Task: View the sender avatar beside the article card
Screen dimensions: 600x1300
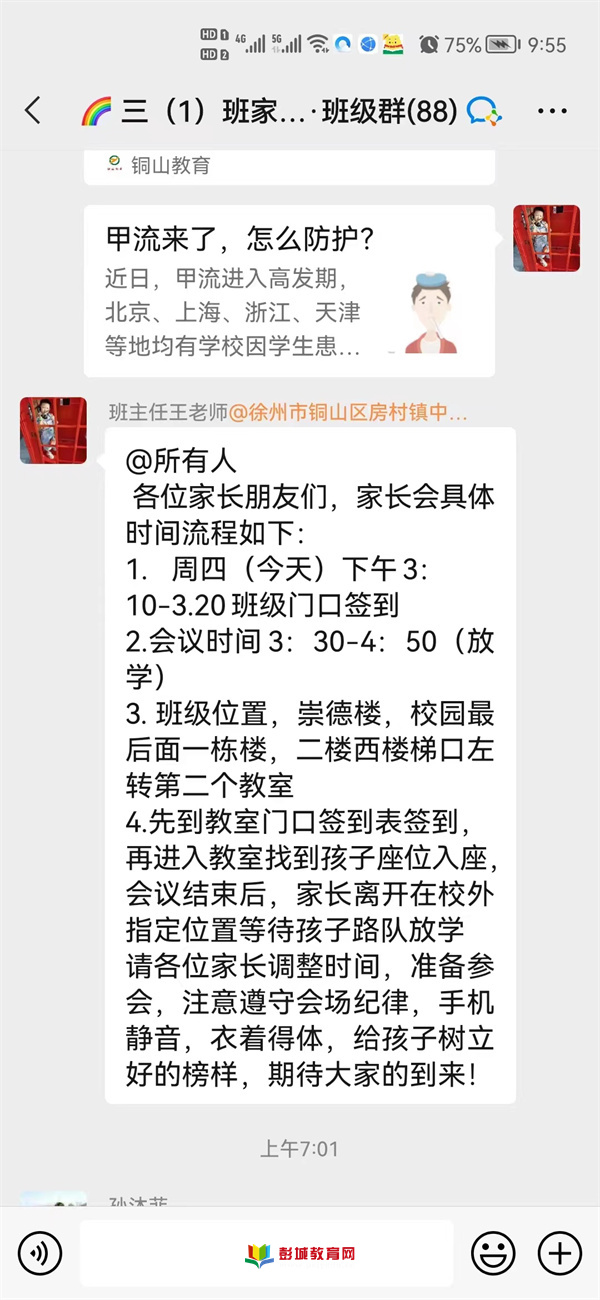Action: click(x=546, y=238)
